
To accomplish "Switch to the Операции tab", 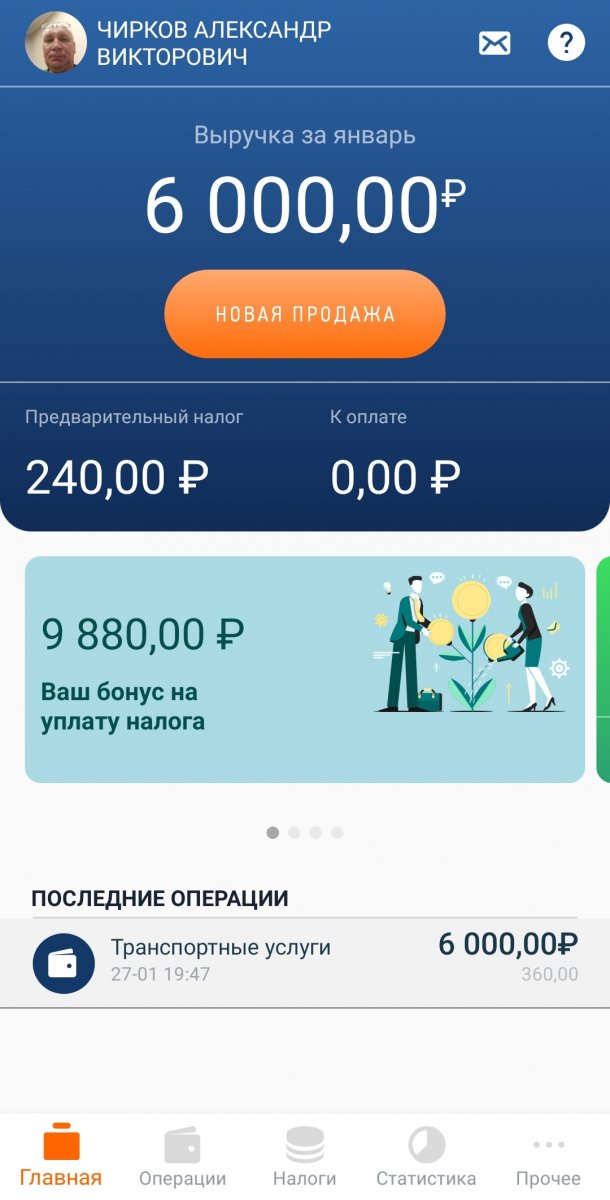I will pyautogui.click(x=182, y=1157).
